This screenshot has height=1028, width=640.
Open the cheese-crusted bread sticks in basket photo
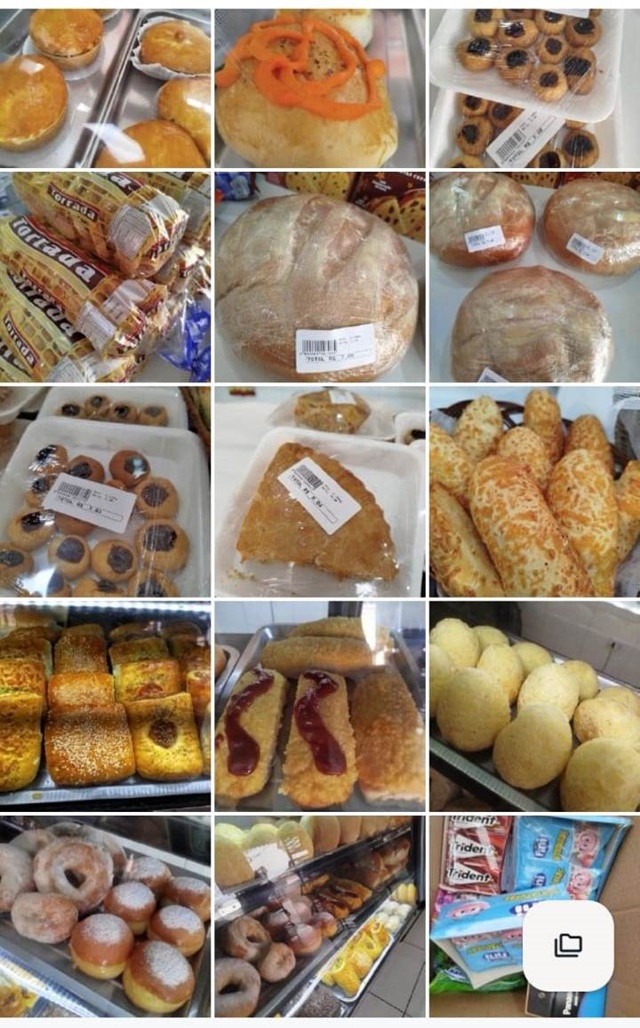coord(535,491)
